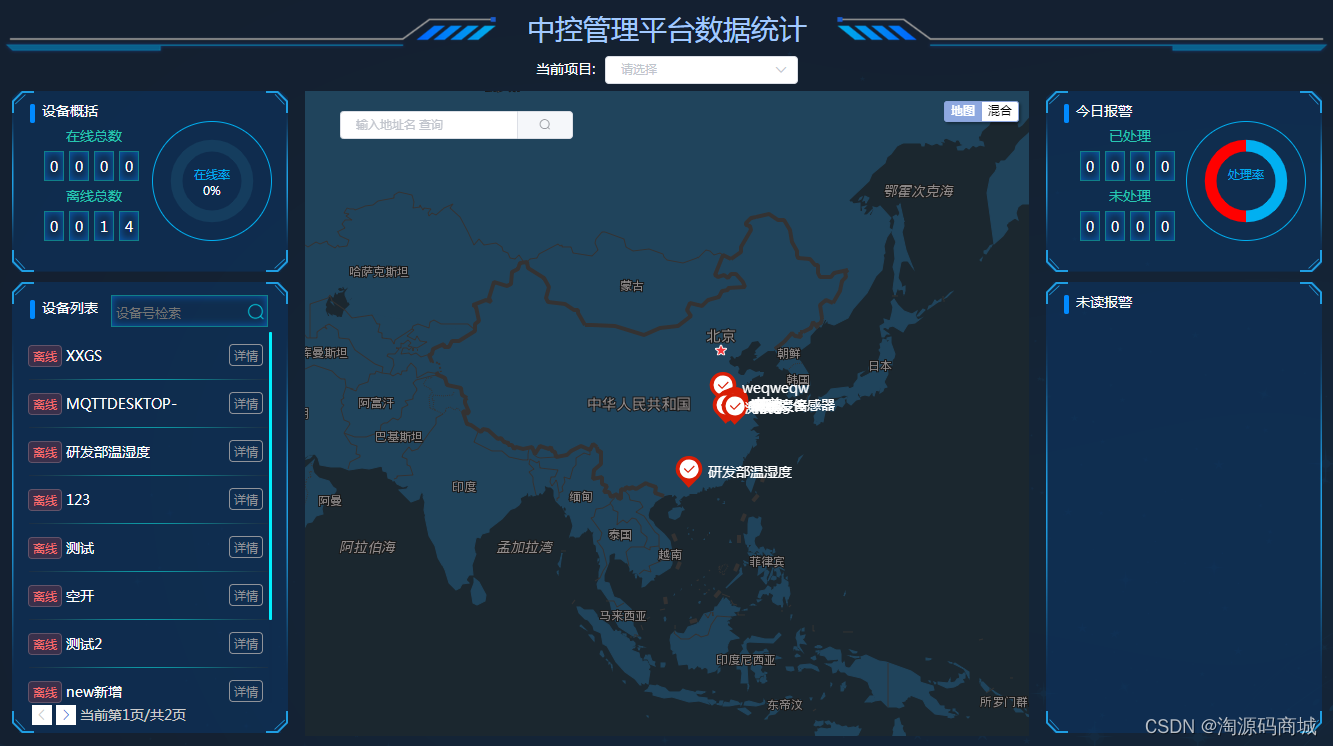Open 详情 for MQTTDESKTOP- device
Image resolution: width=1333 pixels, height=746 pixels.
[x=246, y=404]
